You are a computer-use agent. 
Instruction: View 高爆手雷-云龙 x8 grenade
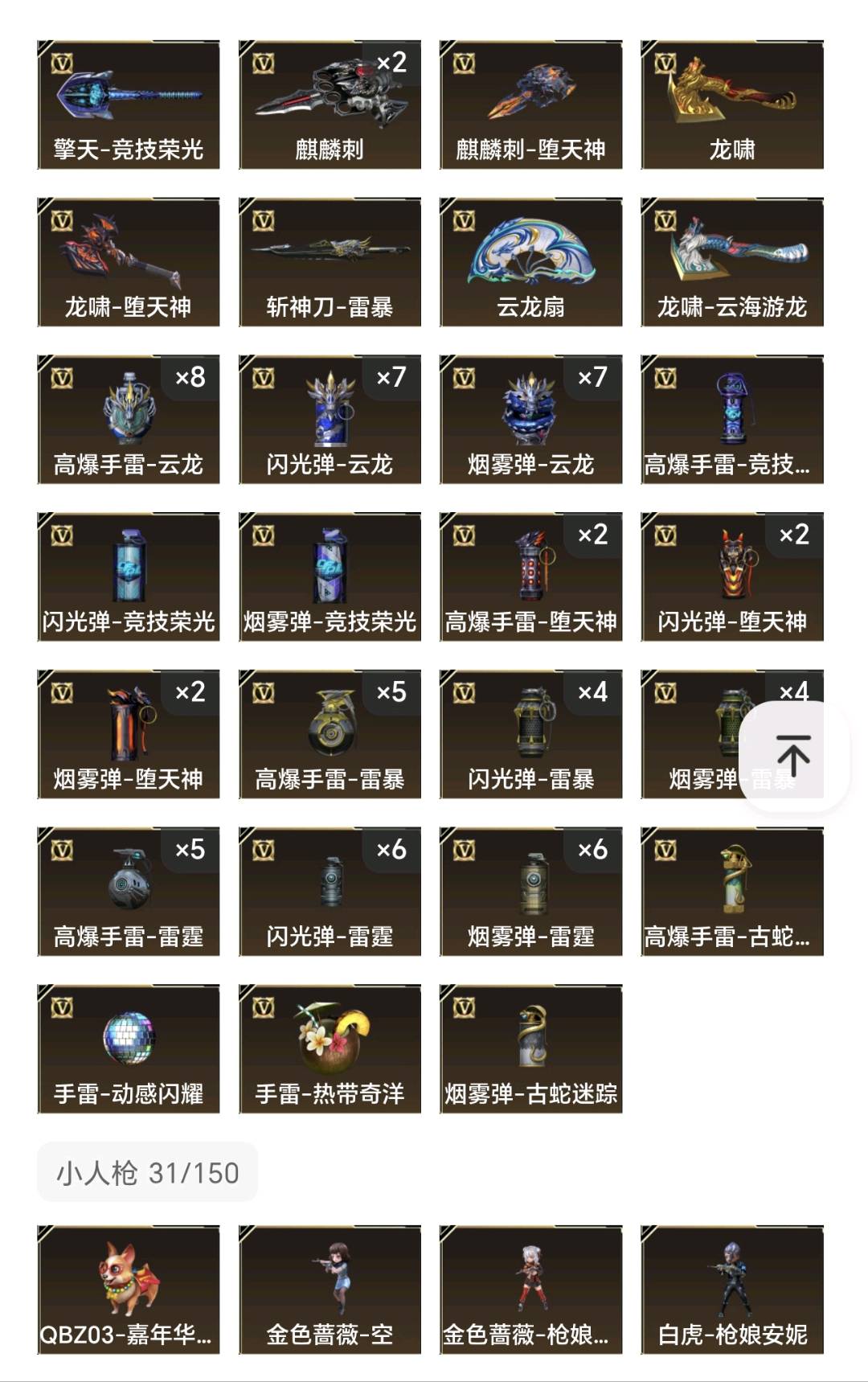click(129, 420)
